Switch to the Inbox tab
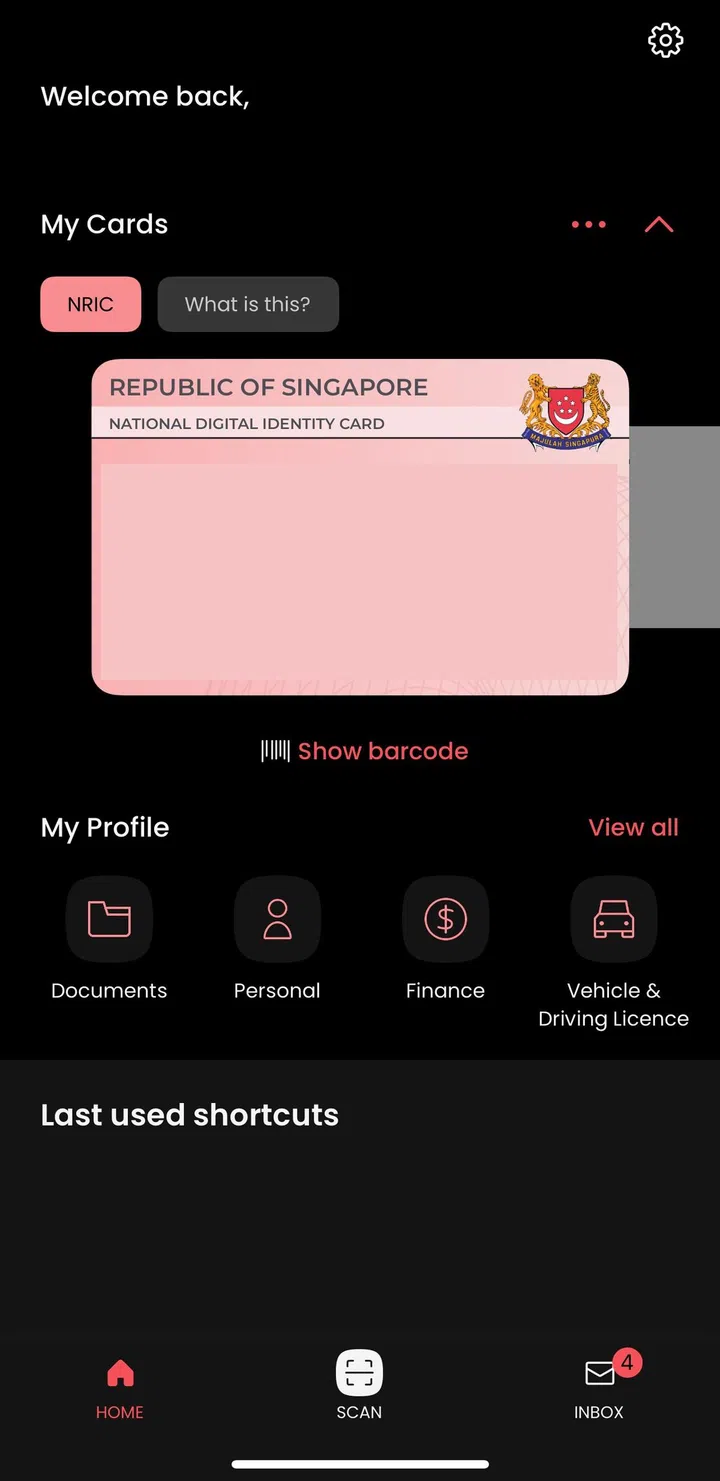 [599, 1388]
